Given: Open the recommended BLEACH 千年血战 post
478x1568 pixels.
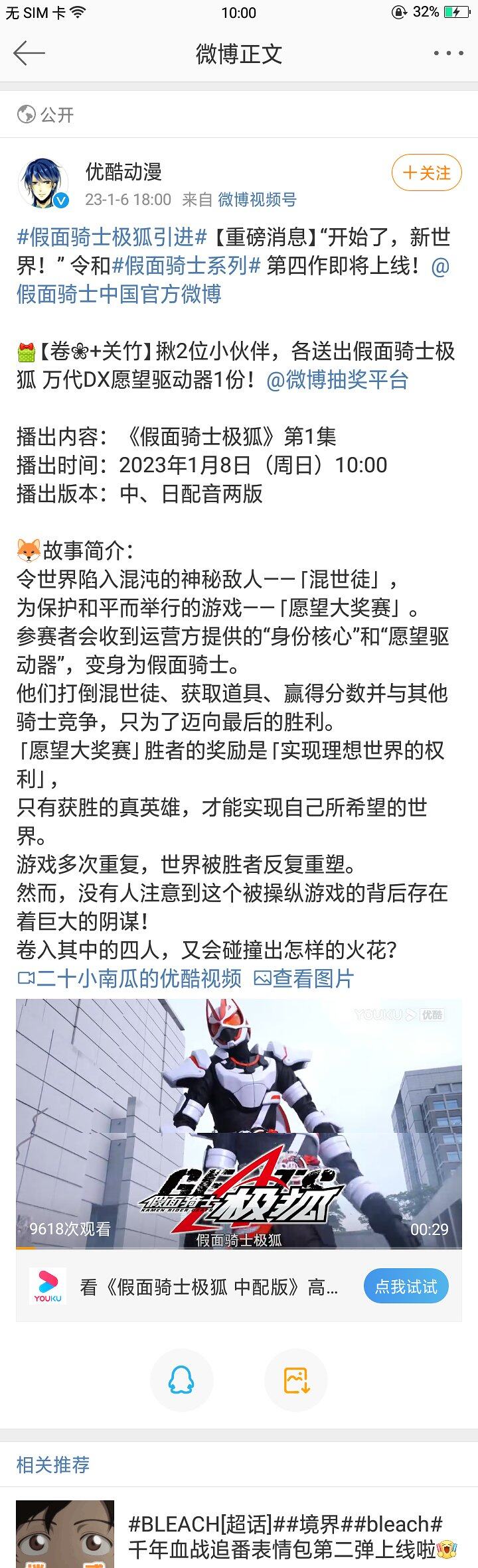Looking at the screenshot, I should pos(285,1536).
